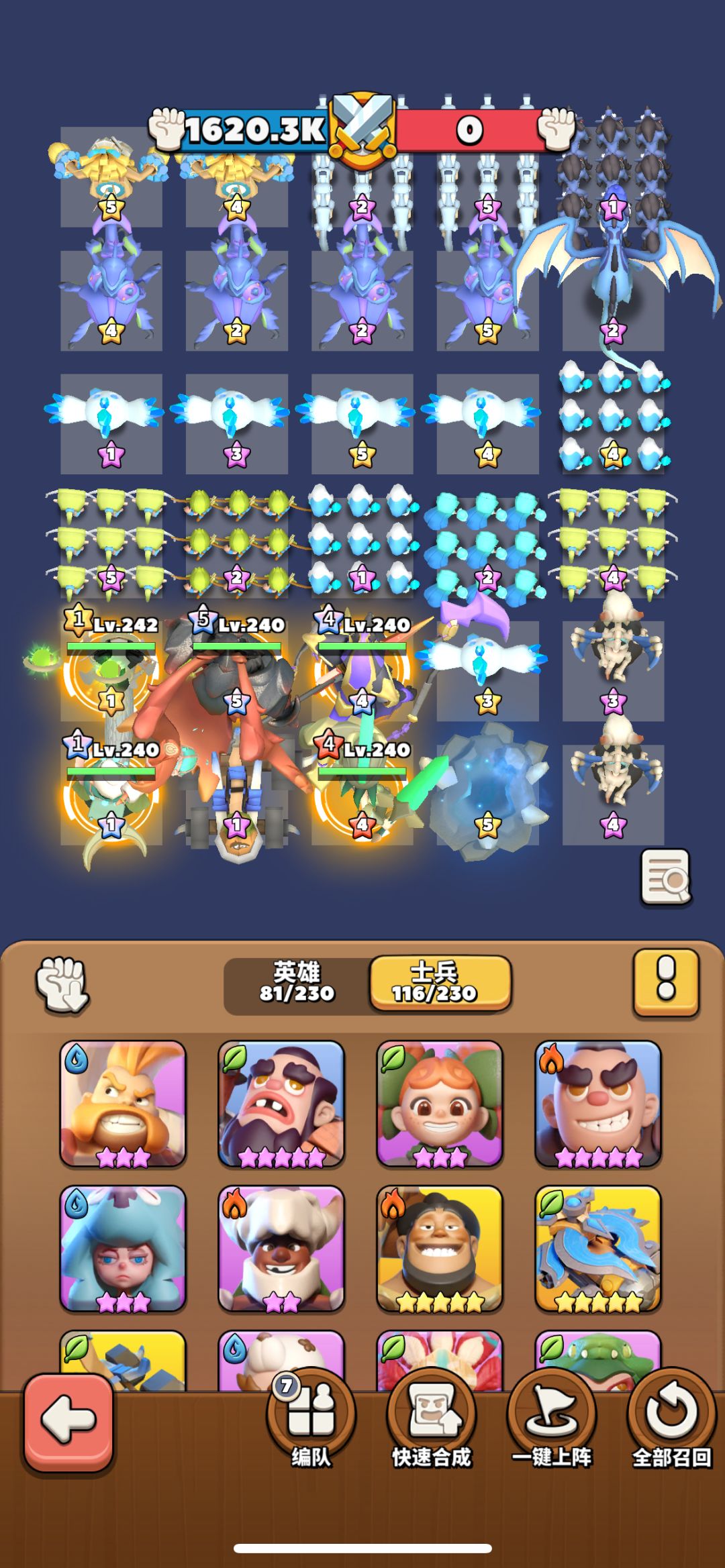Select the smiling bearded fire hero on yellow

point(440,1249)
